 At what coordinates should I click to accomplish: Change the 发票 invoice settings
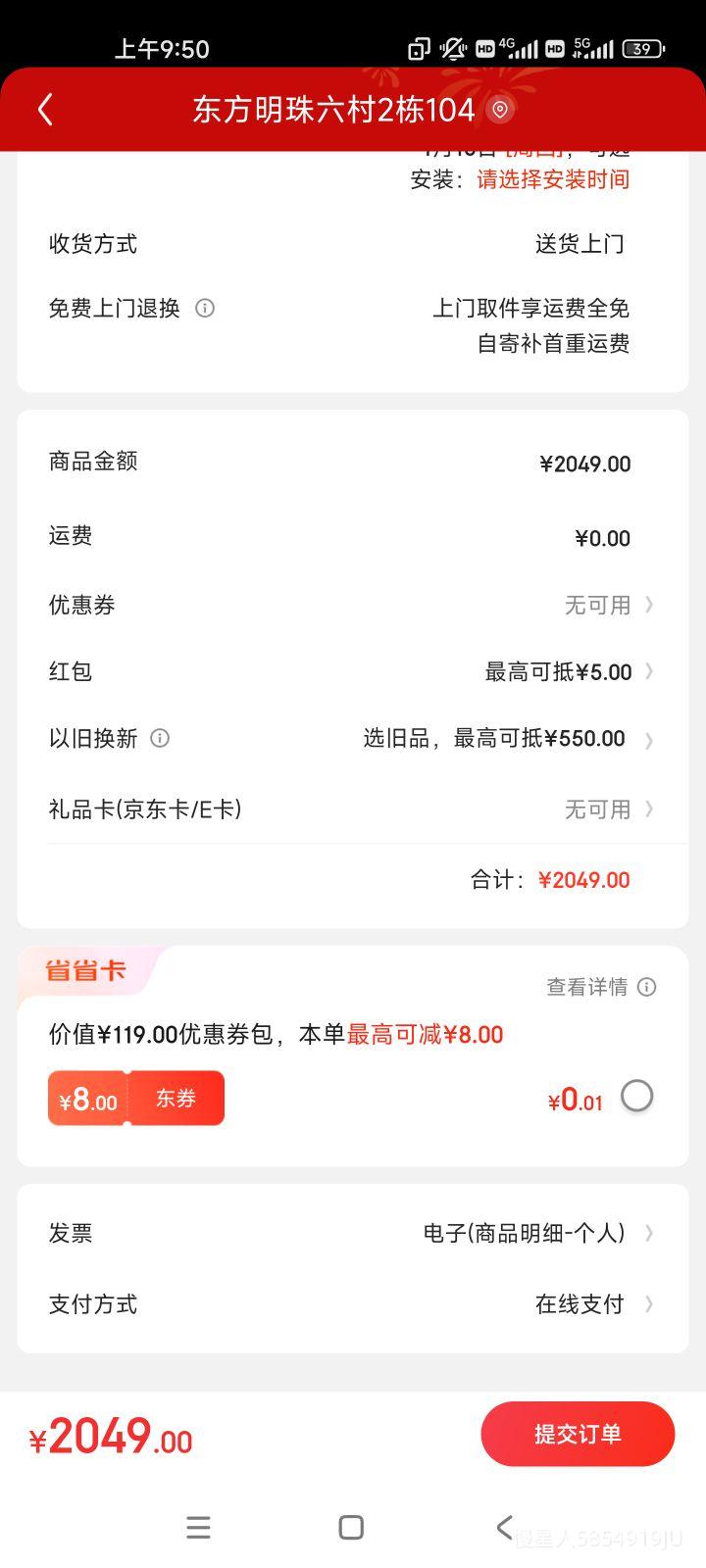(353, 1233)
